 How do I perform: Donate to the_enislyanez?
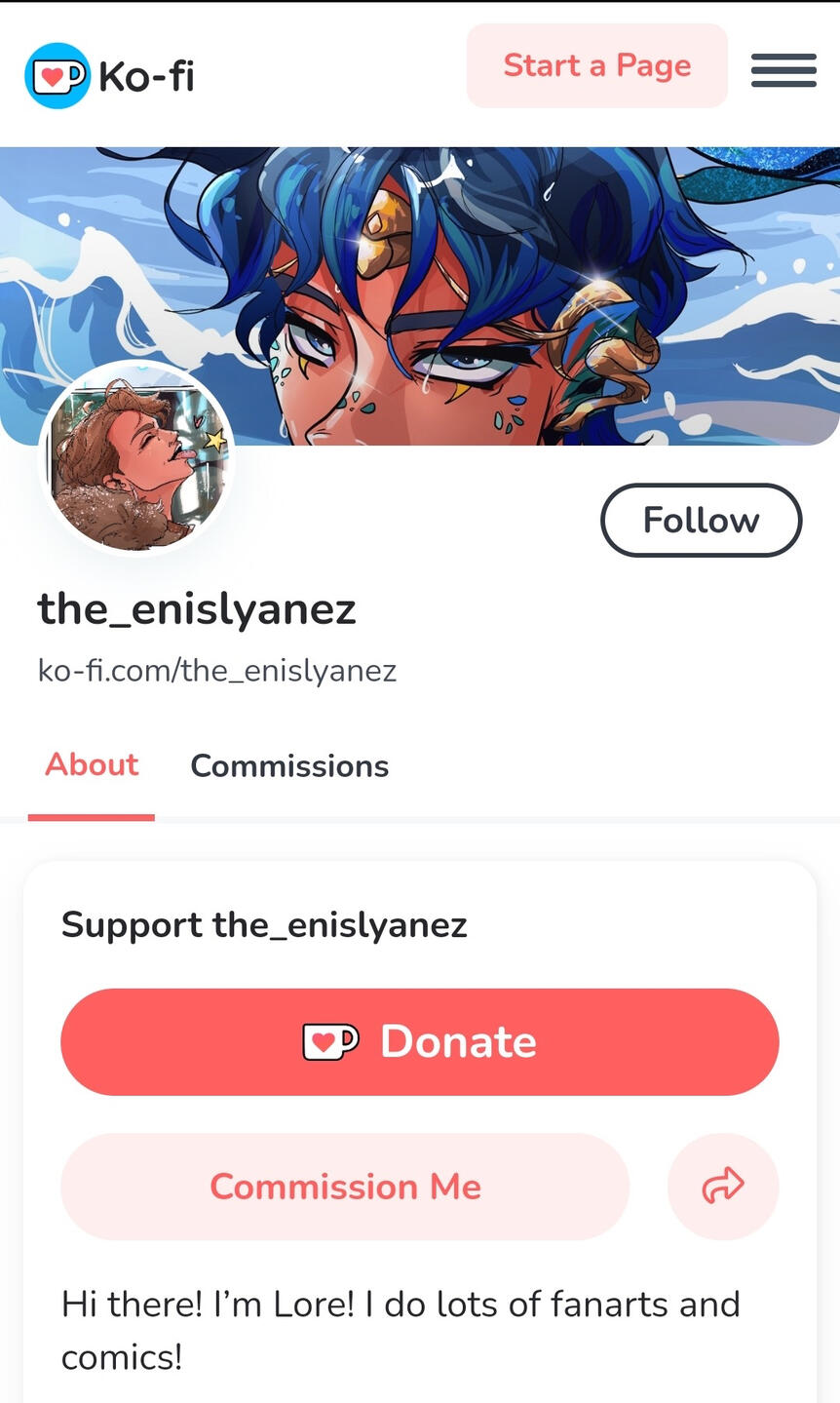point(419,1041)
